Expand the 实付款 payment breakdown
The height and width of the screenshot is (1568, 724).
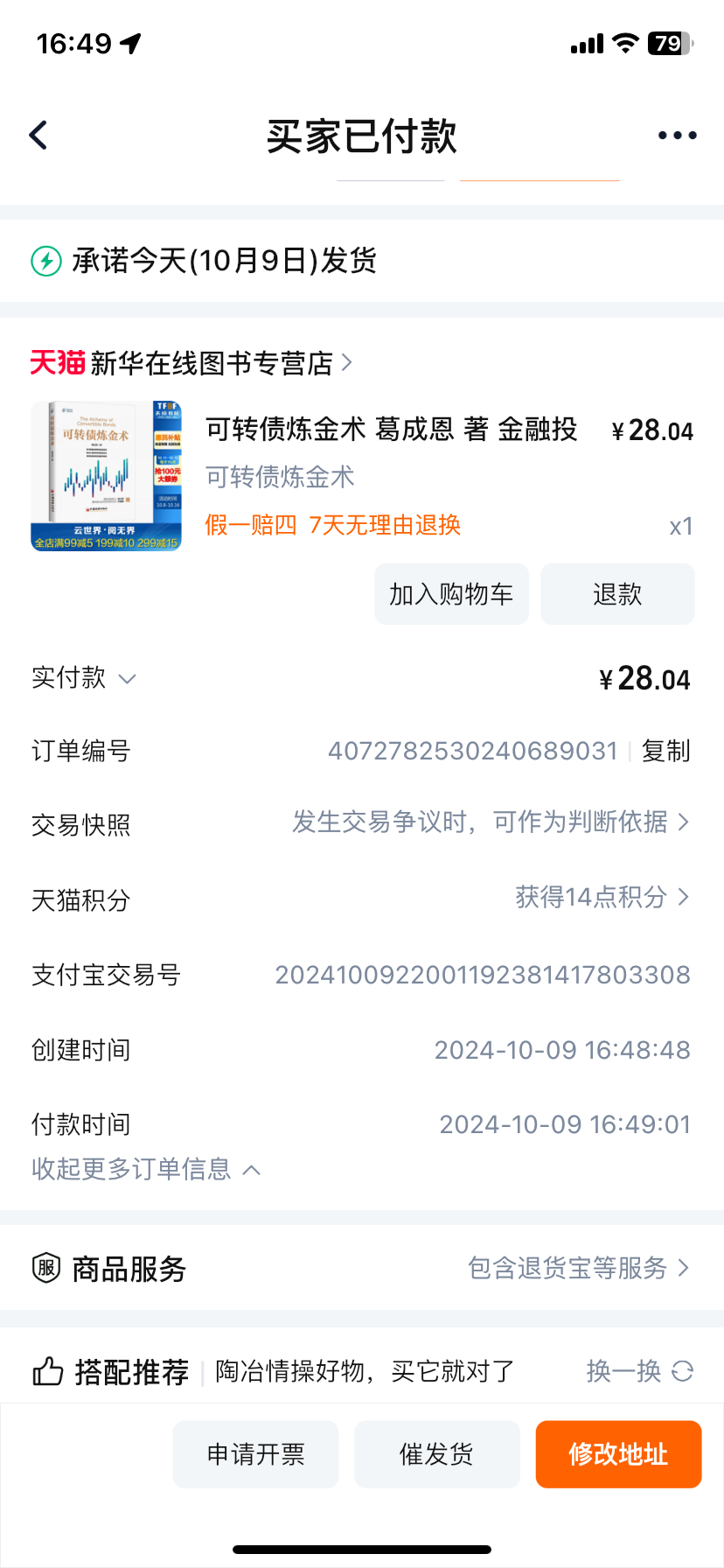point(84,678)
